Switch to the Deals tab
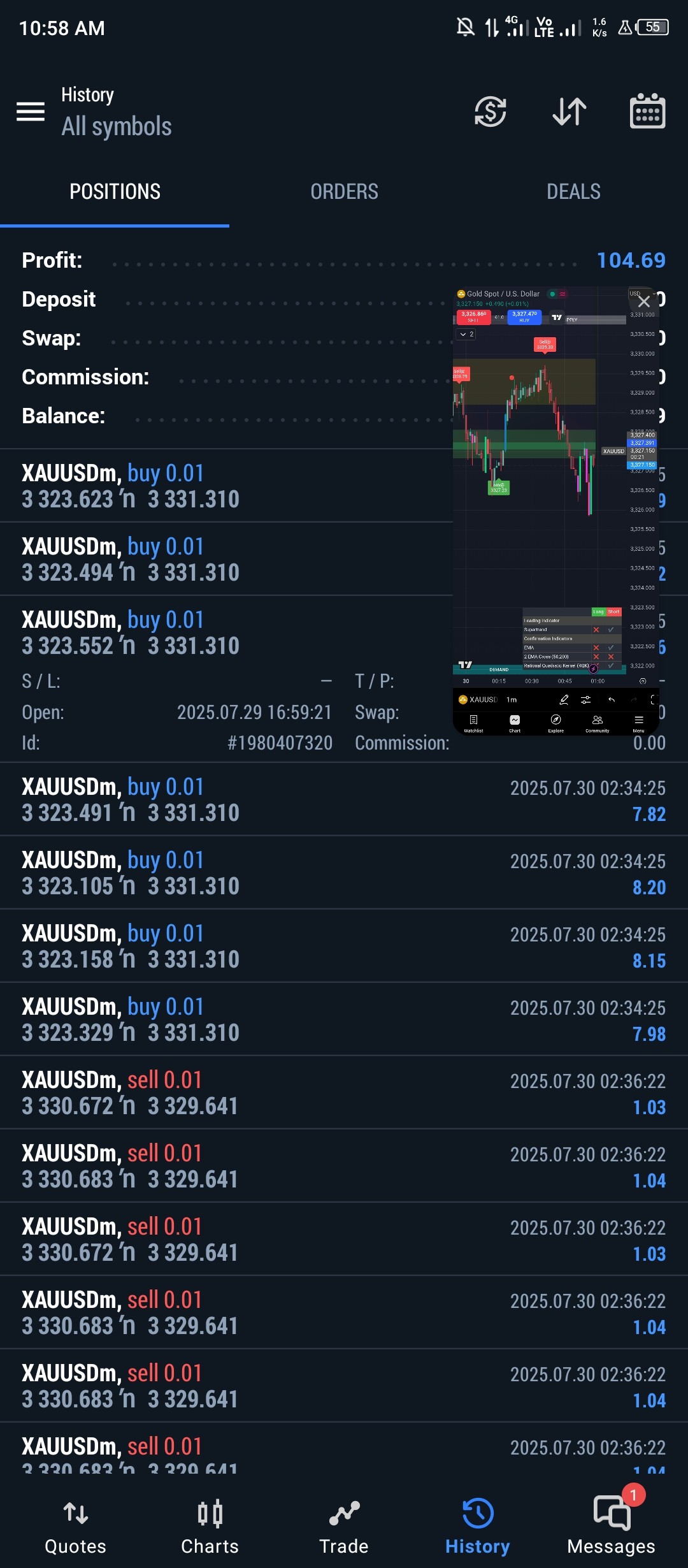The height and width of the screenshot is (1568, 688). [x=573, y=191]
